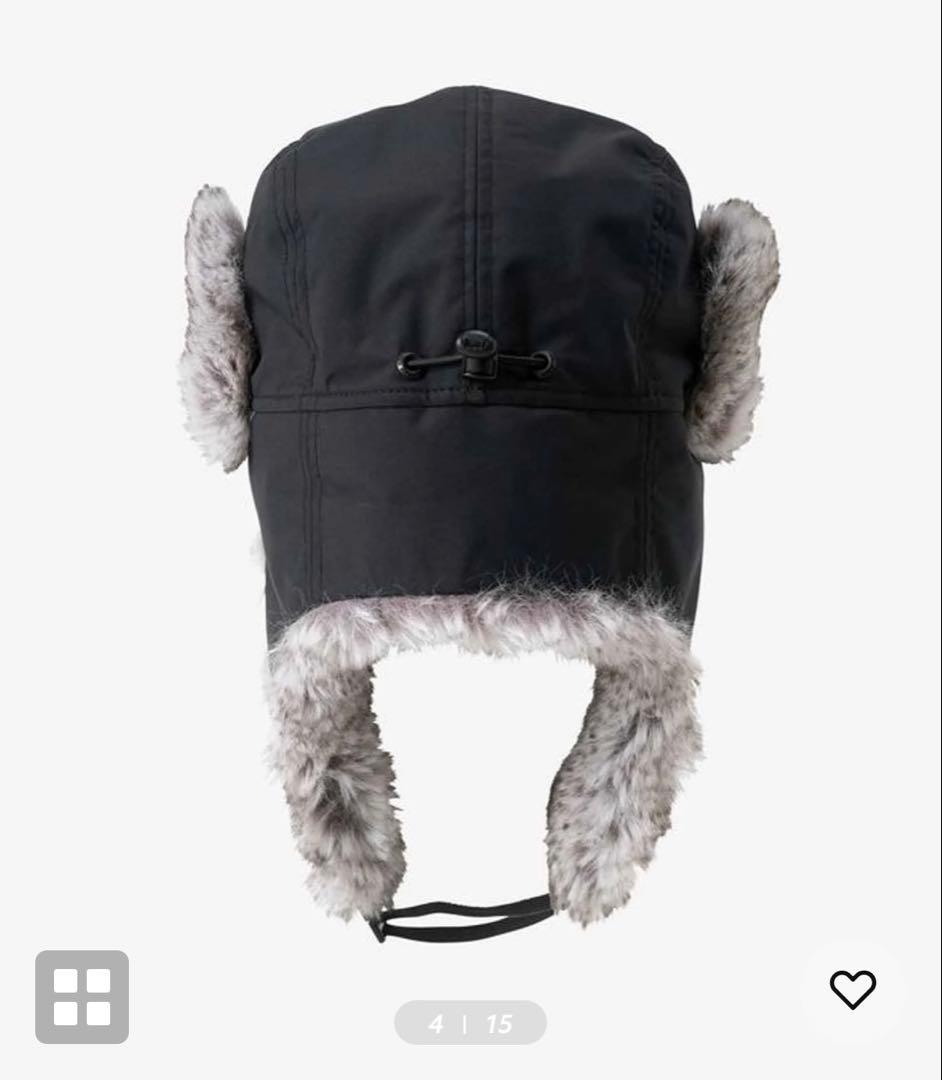Image resolution: width=942 pixels, height=1080 pixels.
Task: Open the image grid view
Action: [82, 997]
